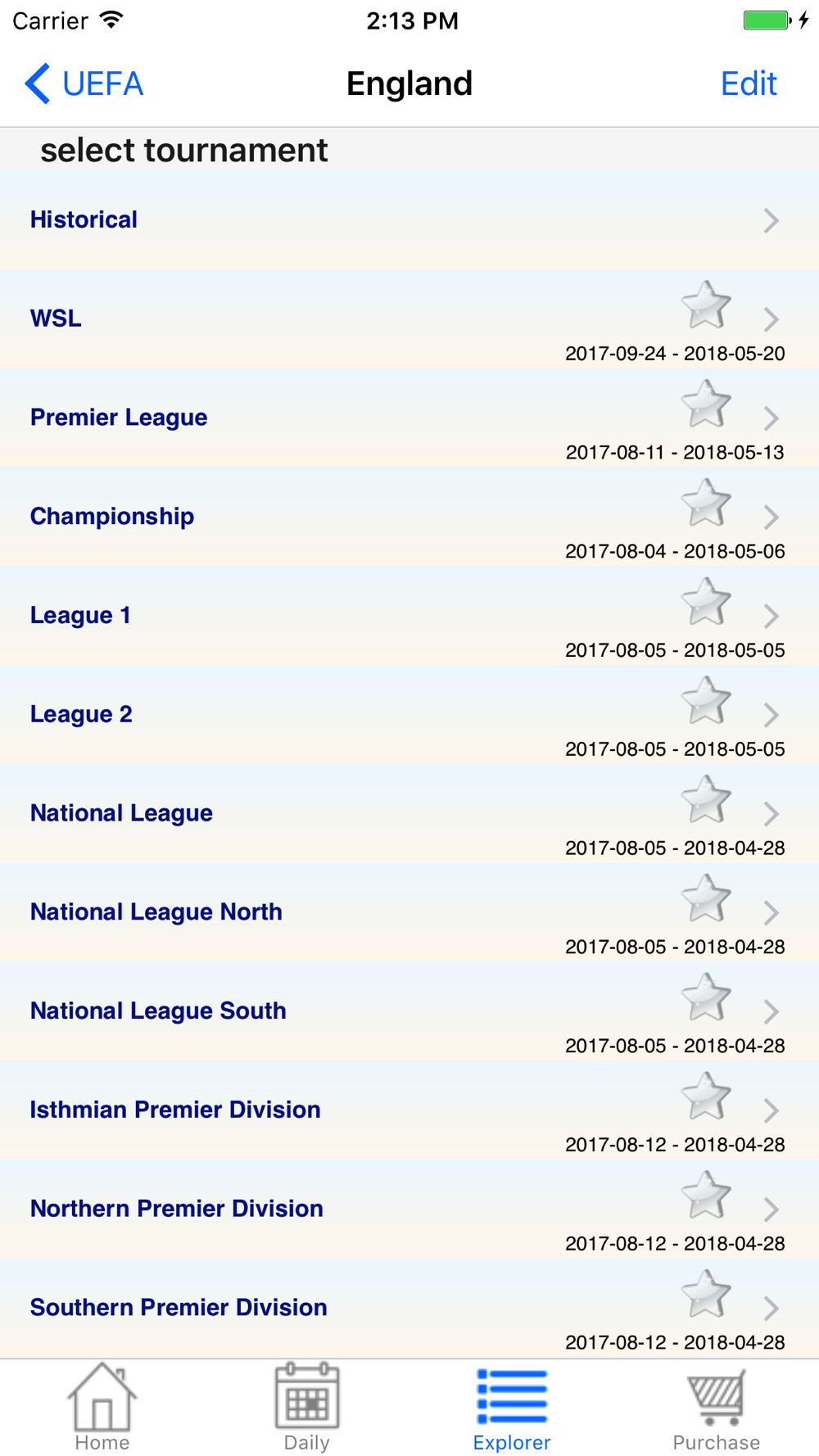The width and height of the screenshot is (819, 1456).
Task: Star the Championship tournament
Action: point(706,502)
